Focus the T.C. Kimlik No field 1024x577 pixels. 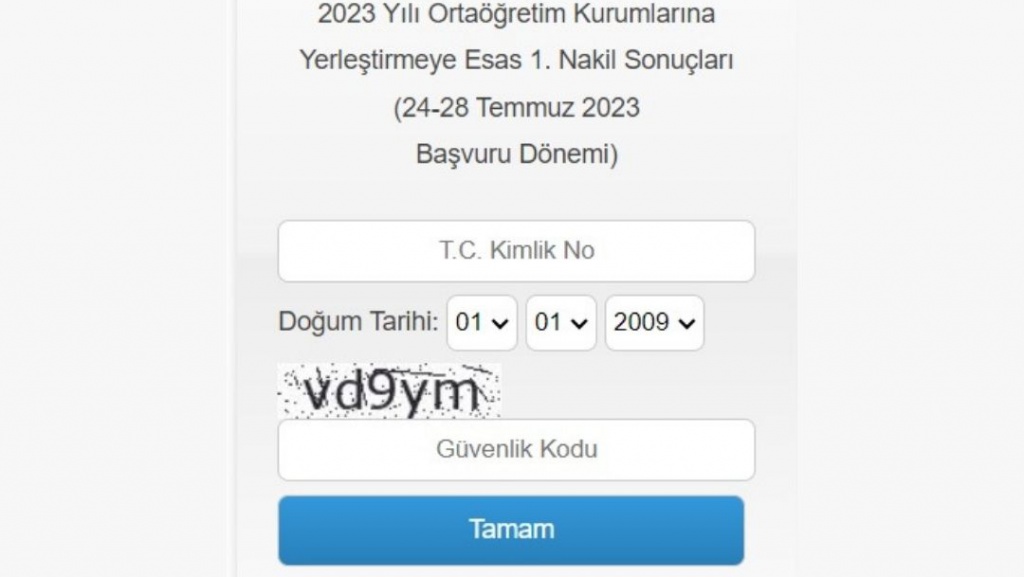point(516,251)
